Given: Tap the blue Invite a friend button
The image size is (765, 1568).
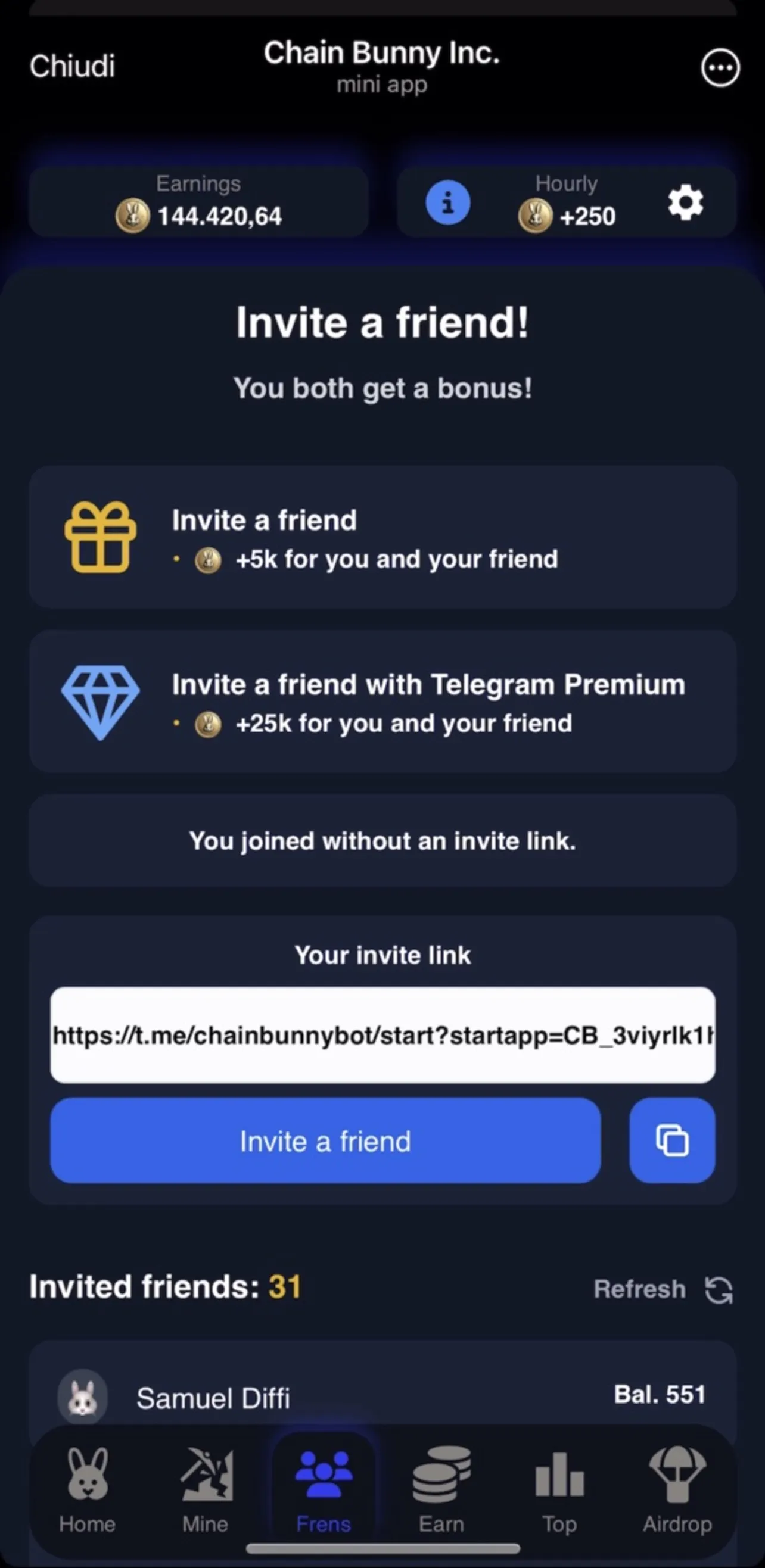Looking at the screenshot, I should pos(325,1140).
